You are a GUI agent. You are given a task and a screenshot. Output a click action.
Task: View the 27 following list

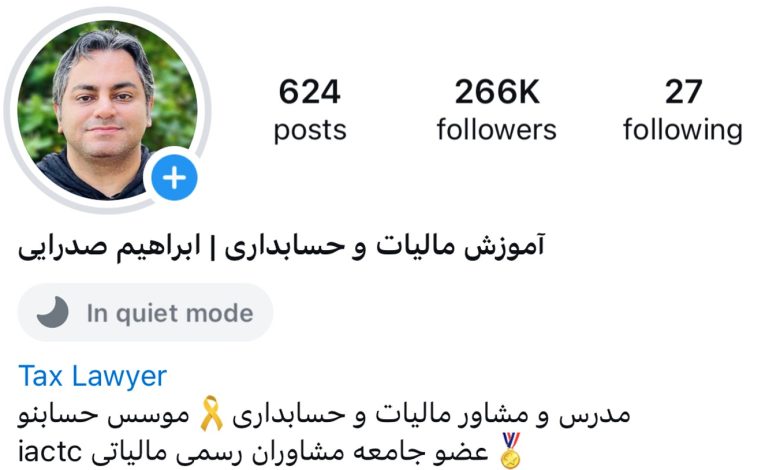click(682, 110)
